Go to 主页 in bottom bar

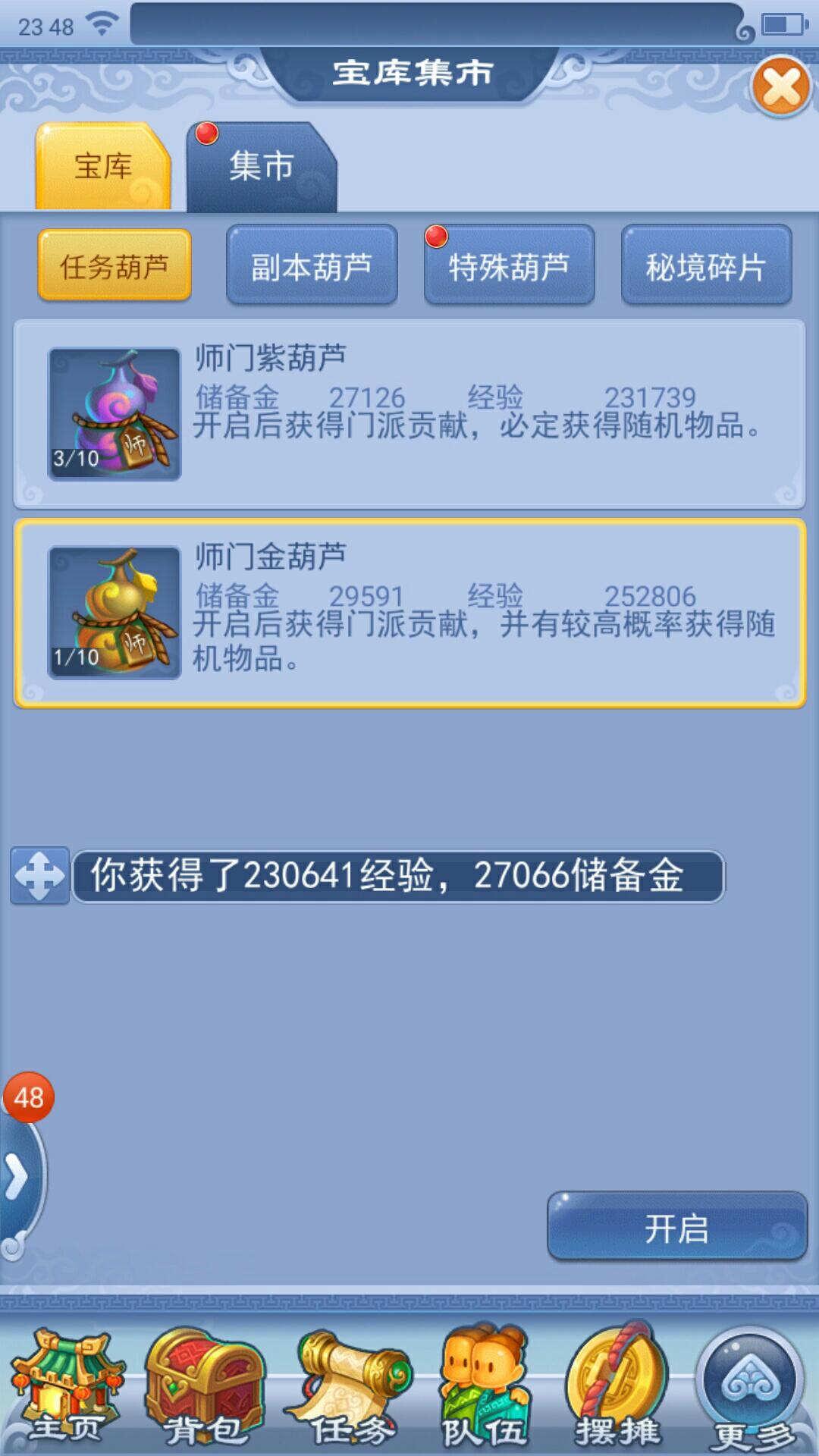click(x=67, y=1388)
